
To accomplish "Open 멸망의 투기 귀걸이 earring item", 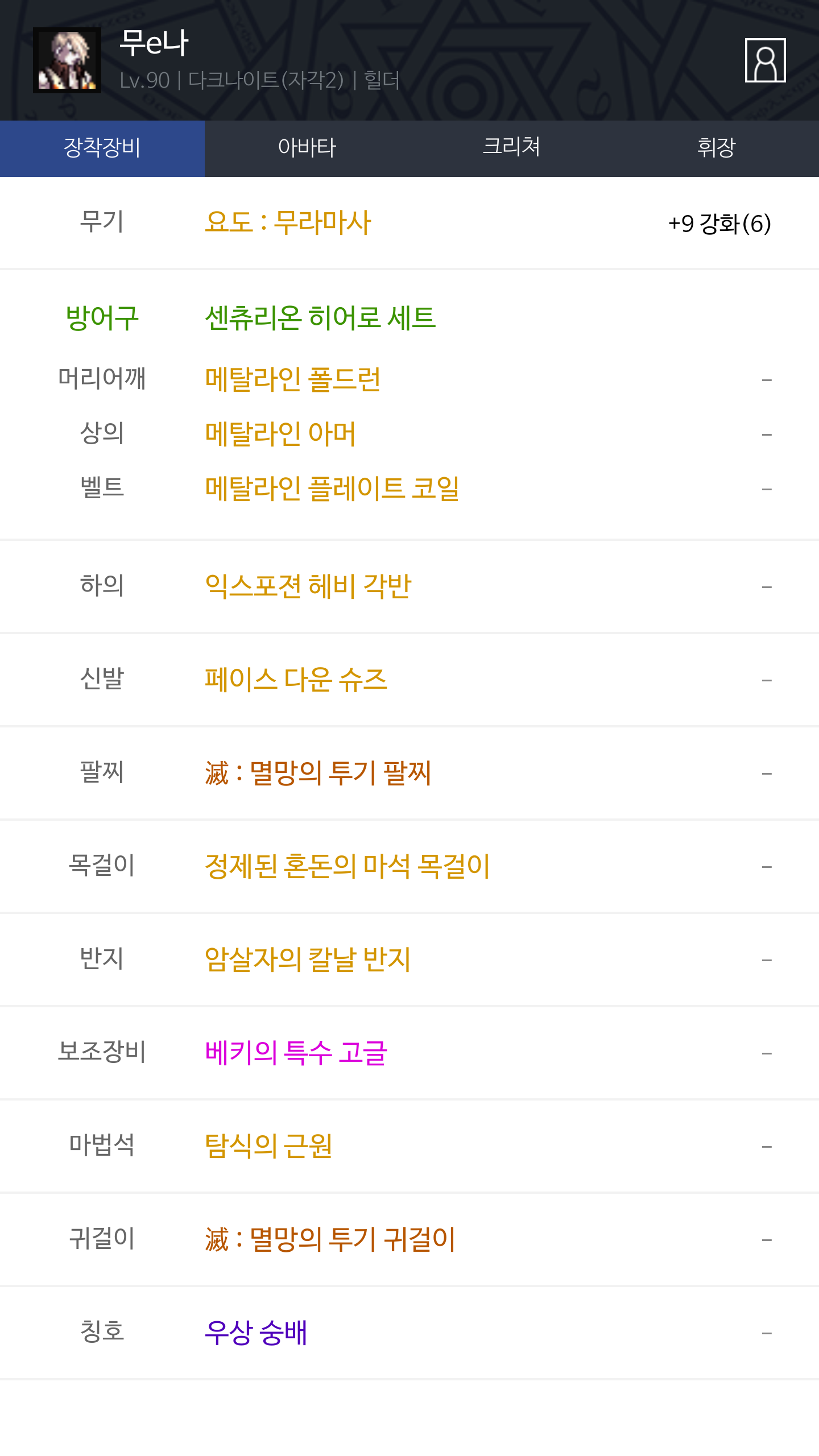I will [330, 1239].
